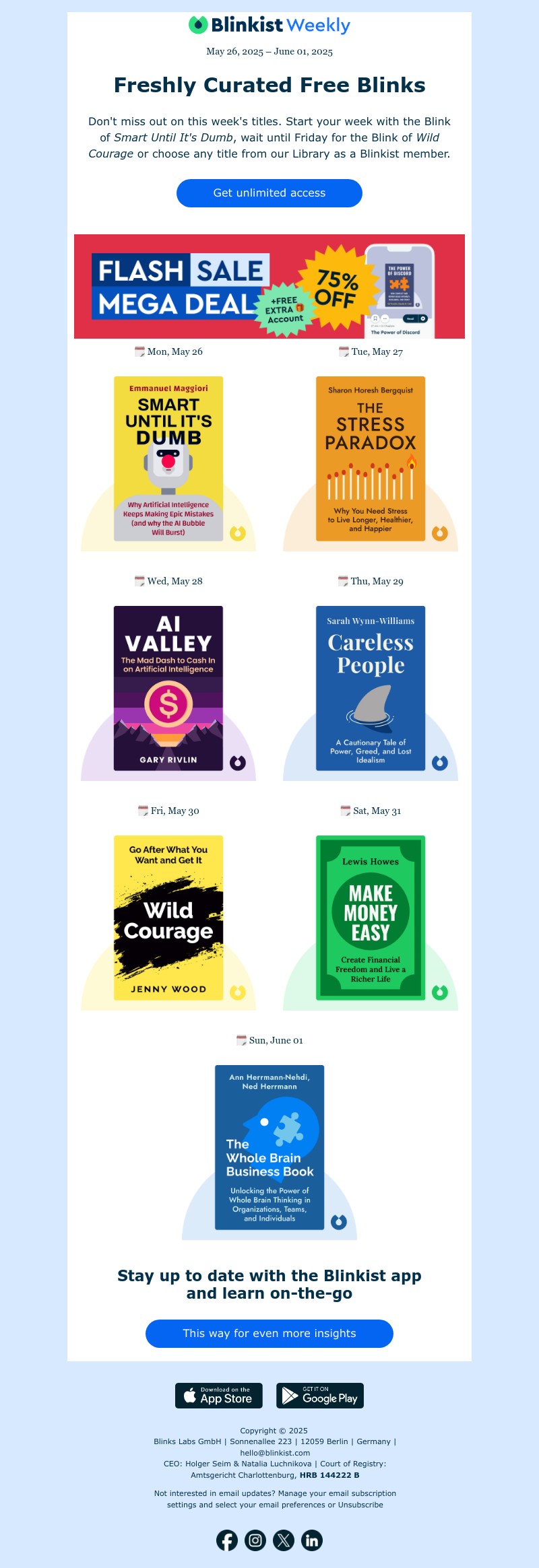Viewport: 539px width, 1568px height.
Task: Tap the Get unlimited access button
Action: click(x=269, y=193)
